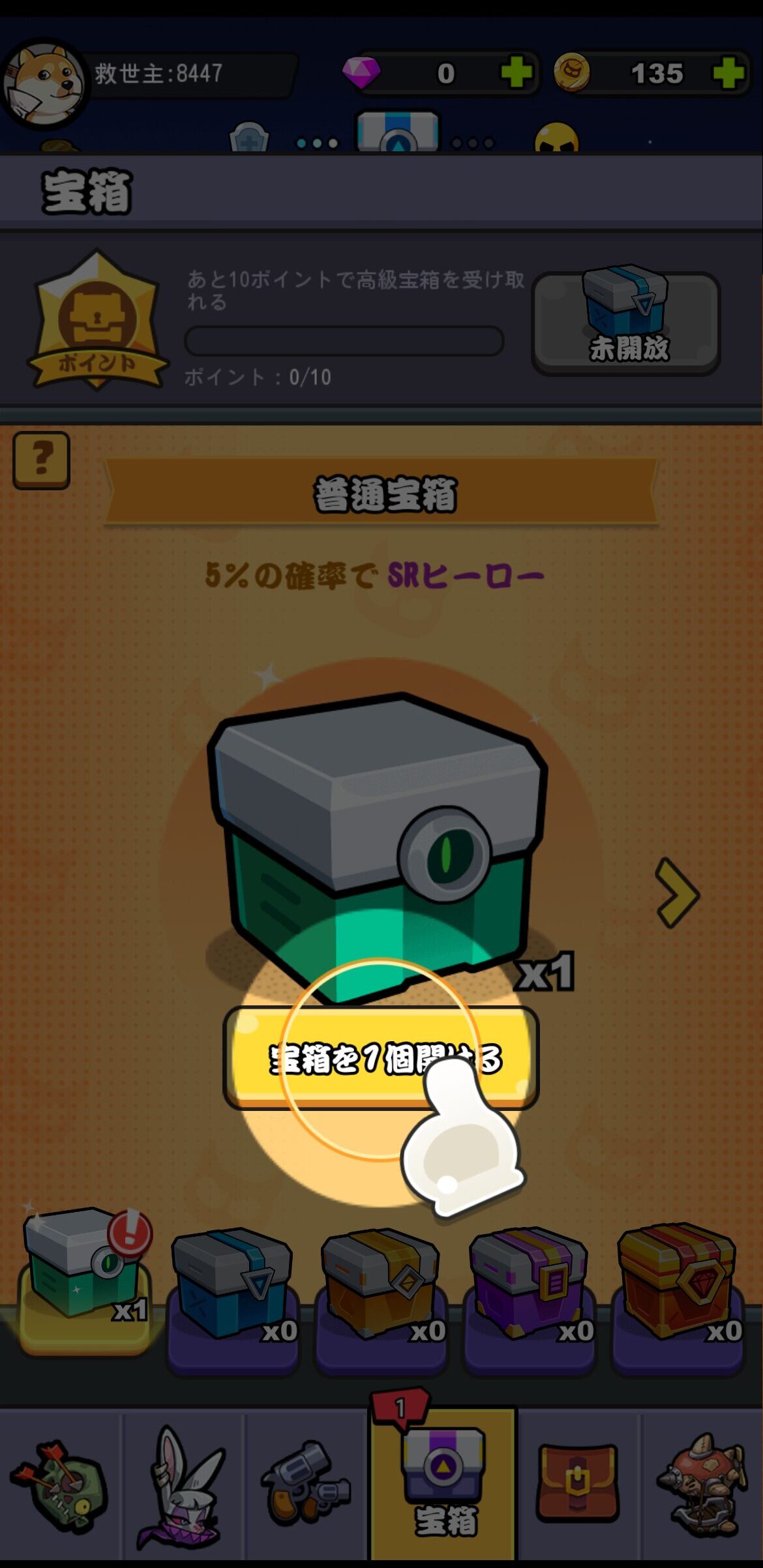Add more gold coins
Image resolution: width=763 pixels, height=1568 pixels.
click(728, 72)
